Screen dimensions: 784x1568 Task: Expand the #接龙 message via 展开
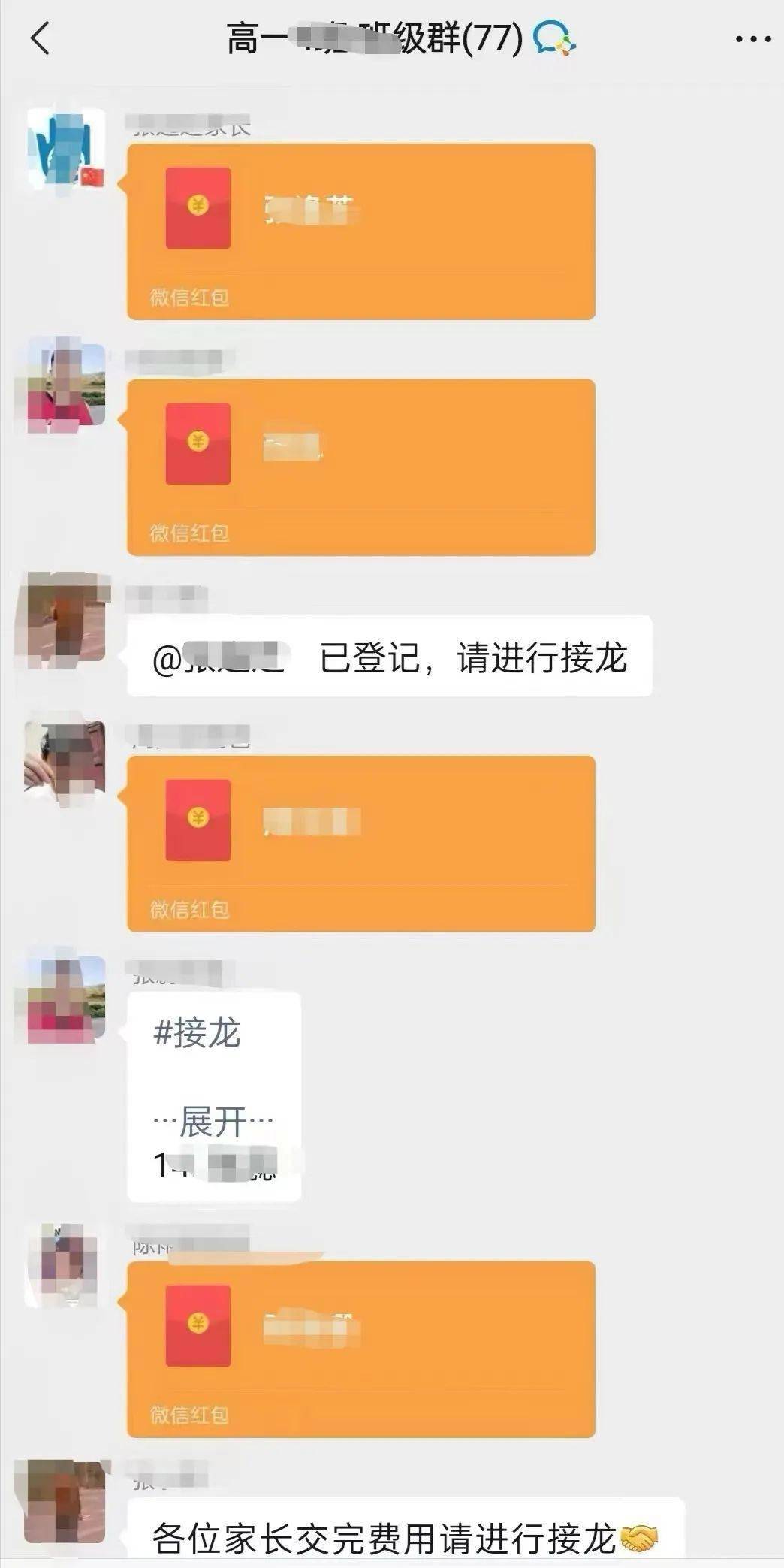(x=213, y=1122)
